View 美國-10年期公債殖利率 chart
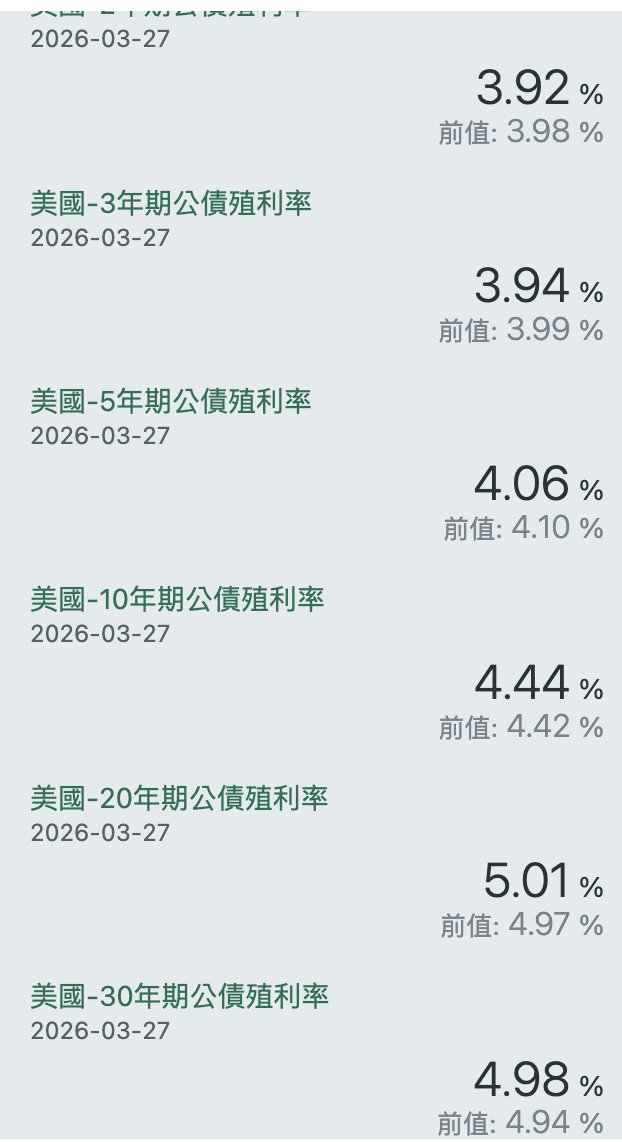622x1142 pixels. (178, 600)
